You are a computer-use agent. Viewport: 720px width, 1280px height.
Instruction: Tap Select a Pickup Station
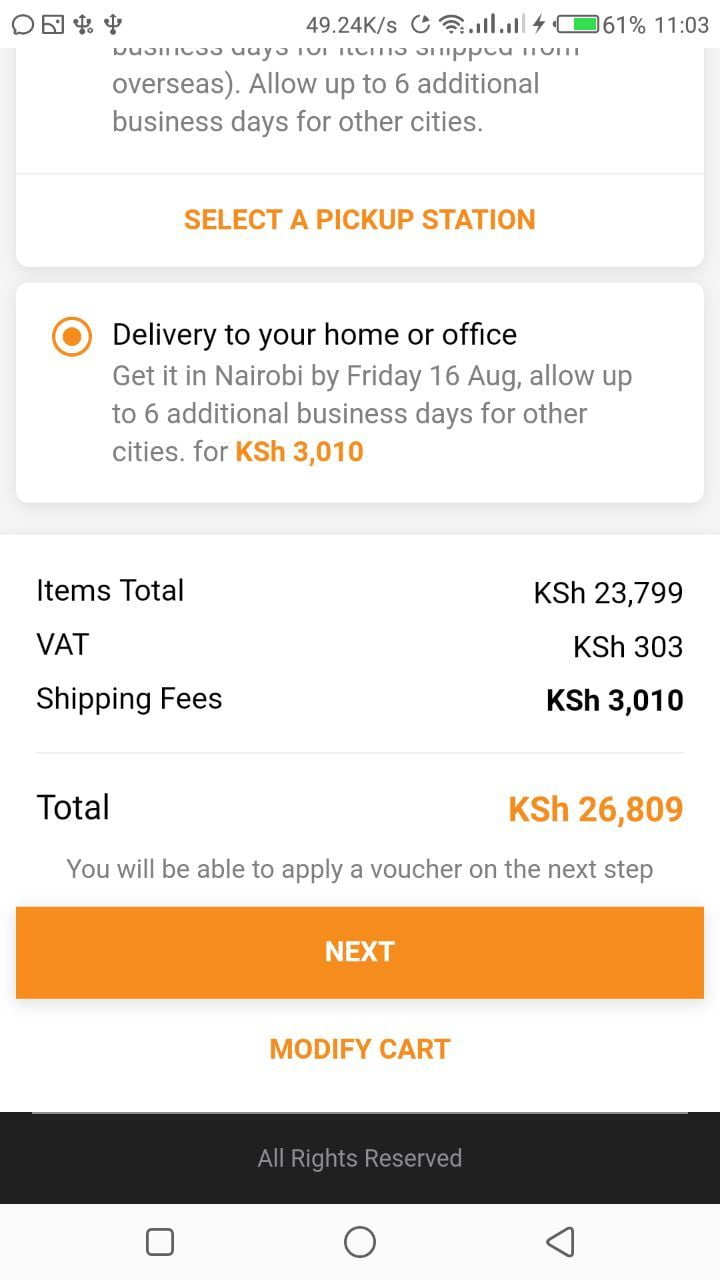point(359,220)
